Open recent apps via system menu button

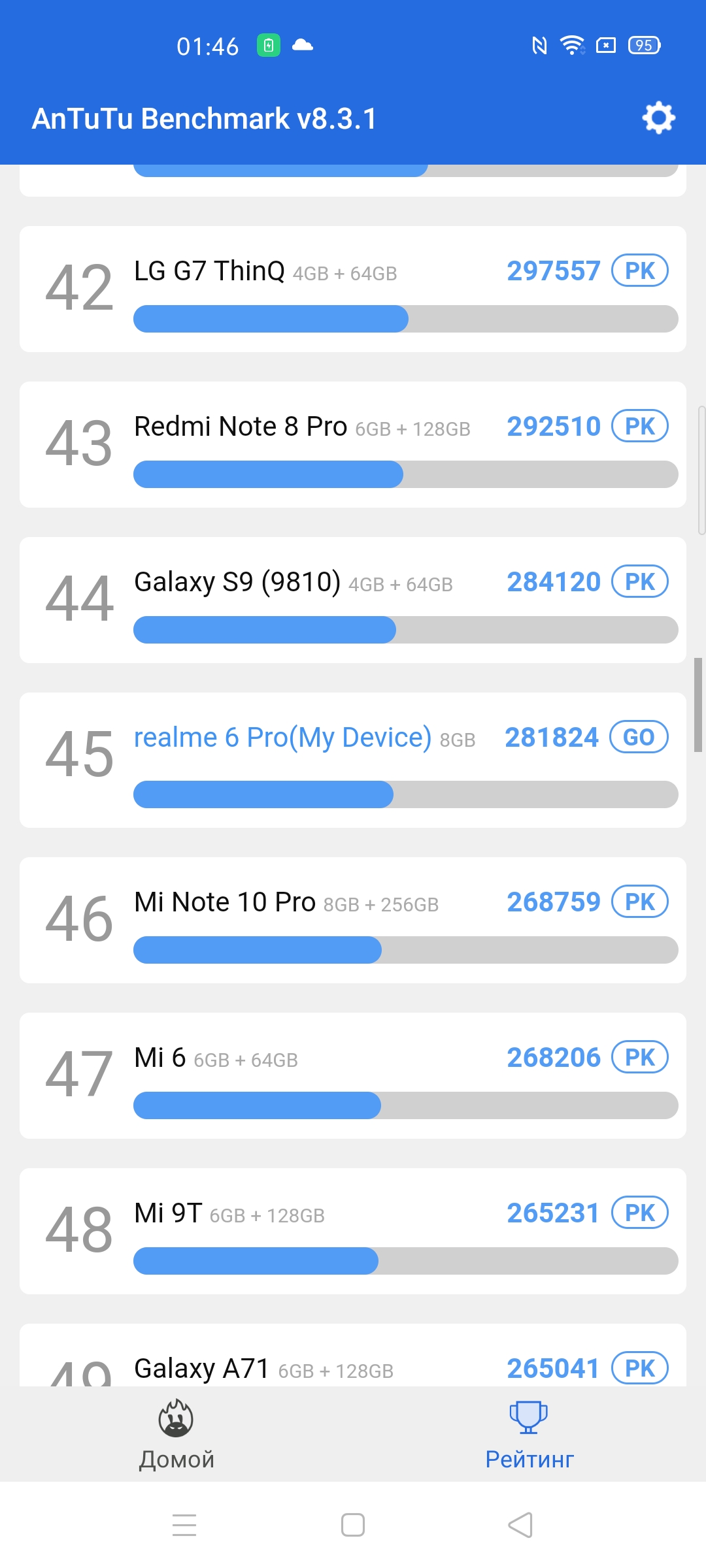coord(184,1525)
